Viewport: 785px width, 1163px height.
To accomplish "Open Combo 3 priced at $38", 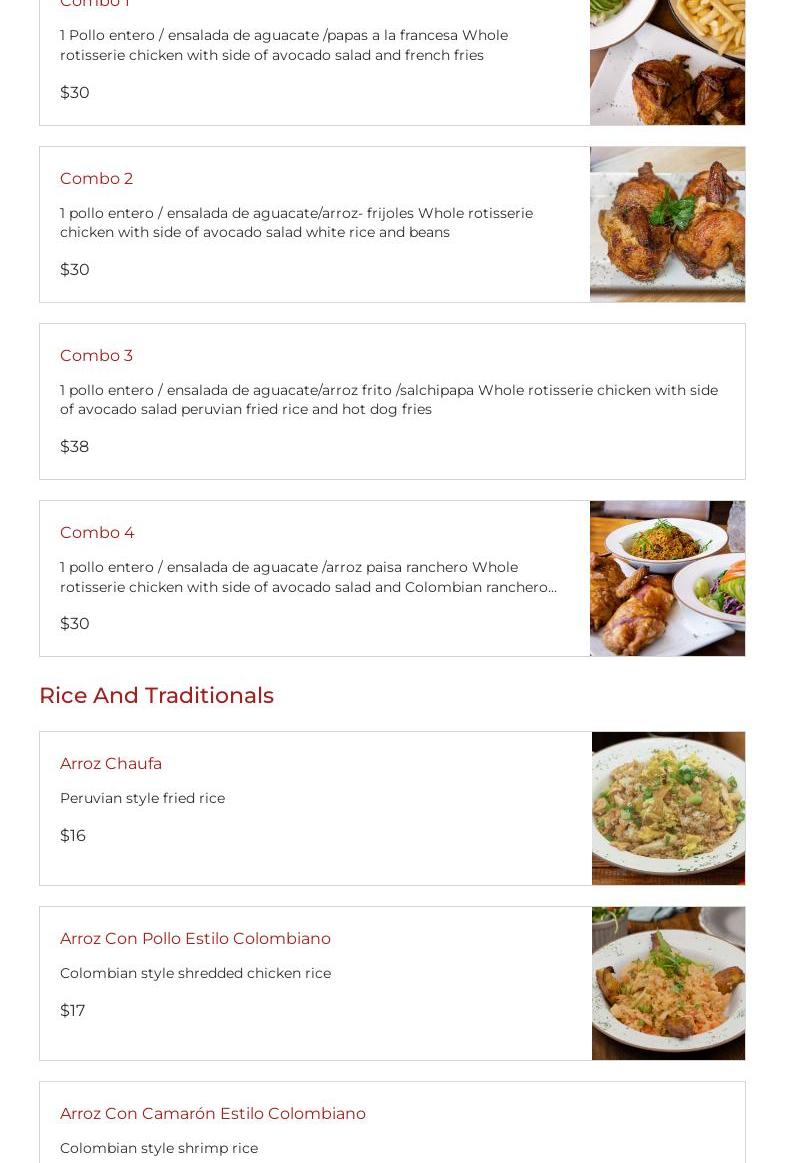I will [96, 355].
